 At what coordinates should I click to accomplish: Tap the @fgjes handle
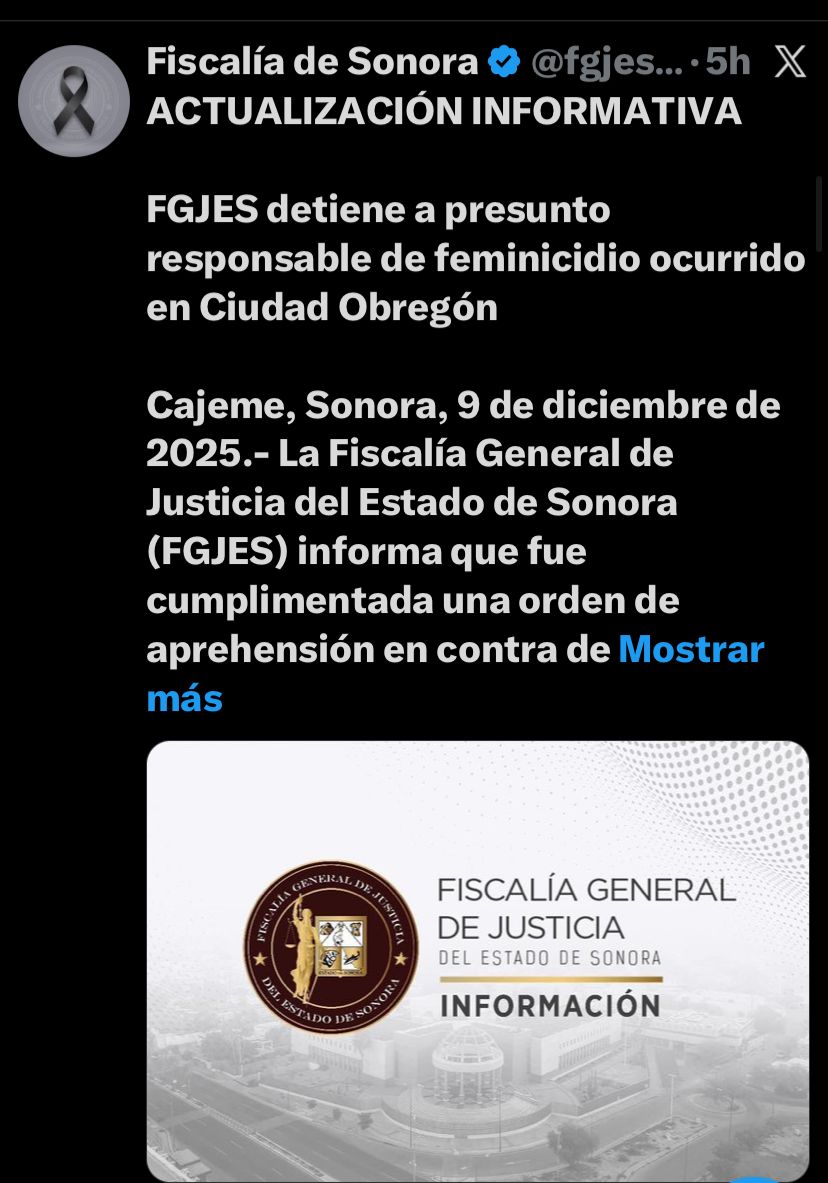point(606,62)
